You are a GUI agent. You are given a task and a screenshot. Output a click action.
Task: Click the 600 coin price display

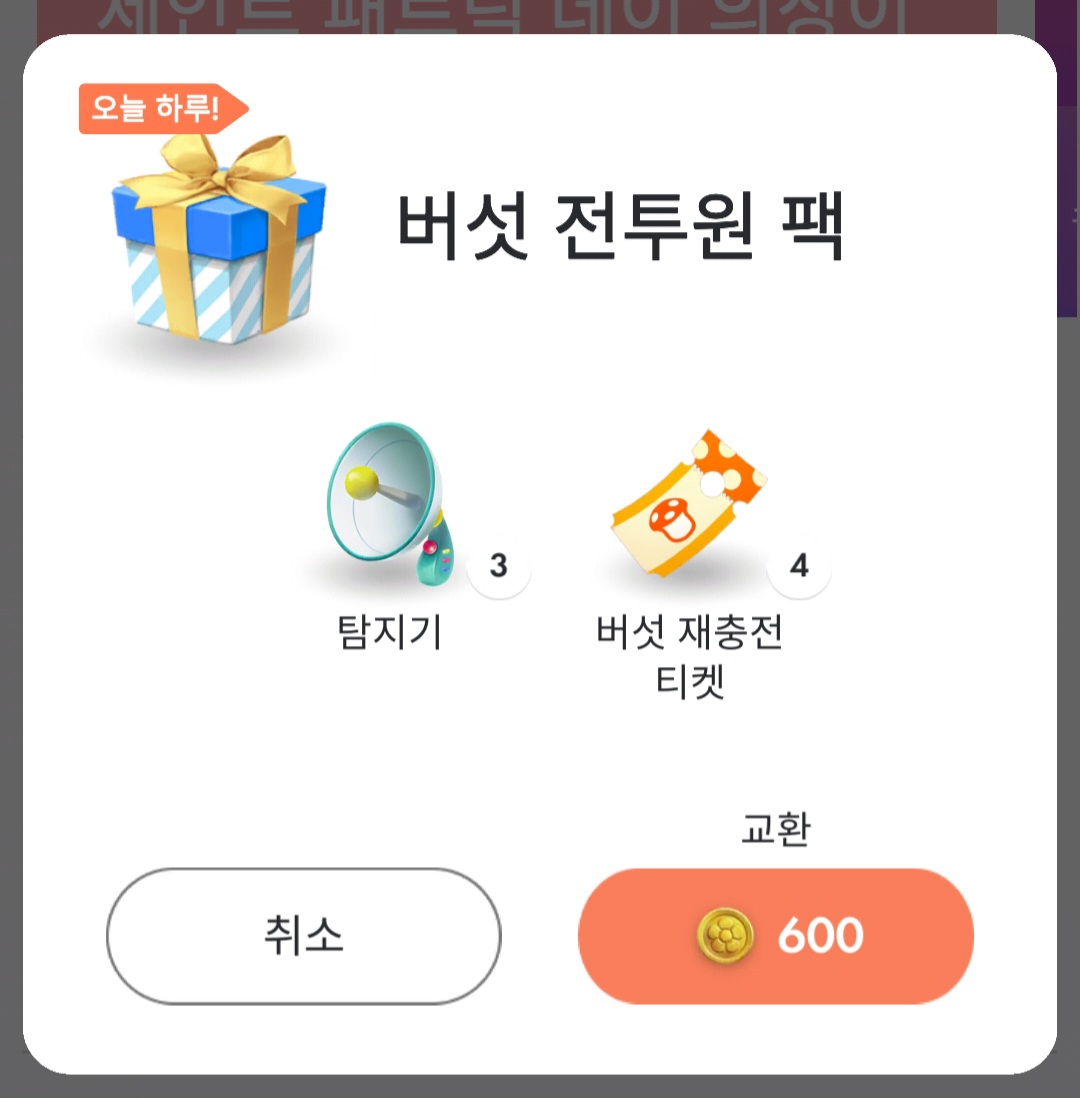pyautogui.click(x=820, y=934)
